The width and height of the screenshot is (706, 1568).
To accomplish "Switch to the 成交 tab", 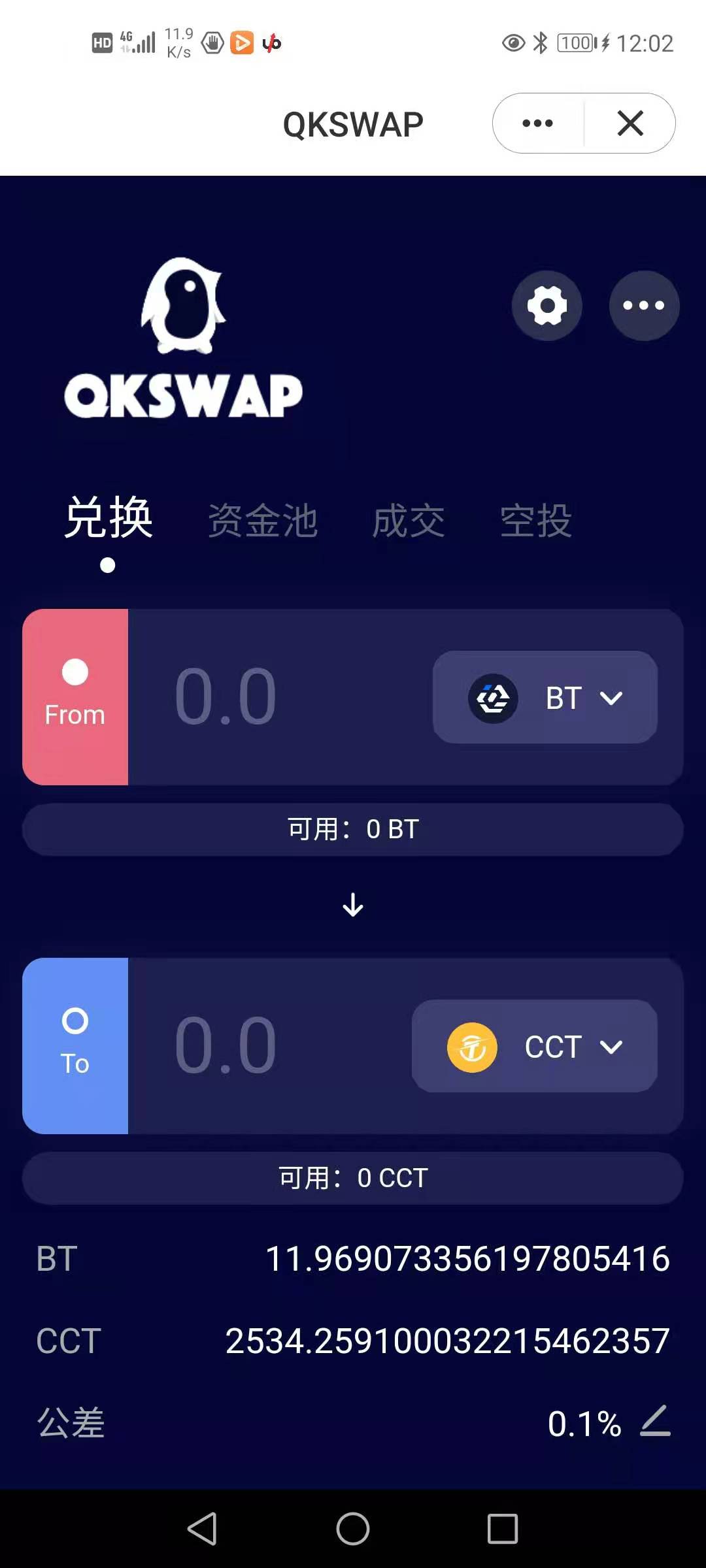I will point(409,521).
